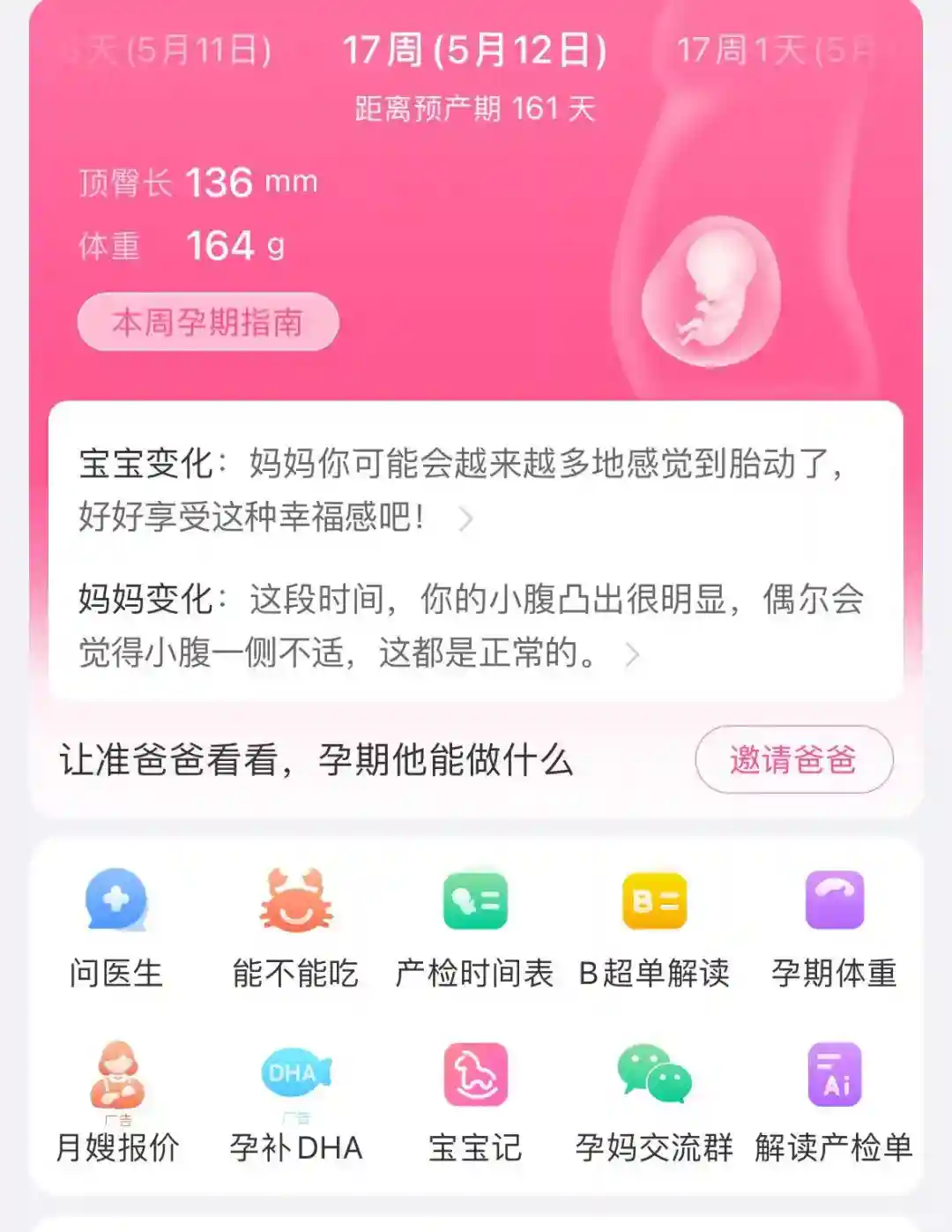Open 月嫂报价

(116, 1102)
